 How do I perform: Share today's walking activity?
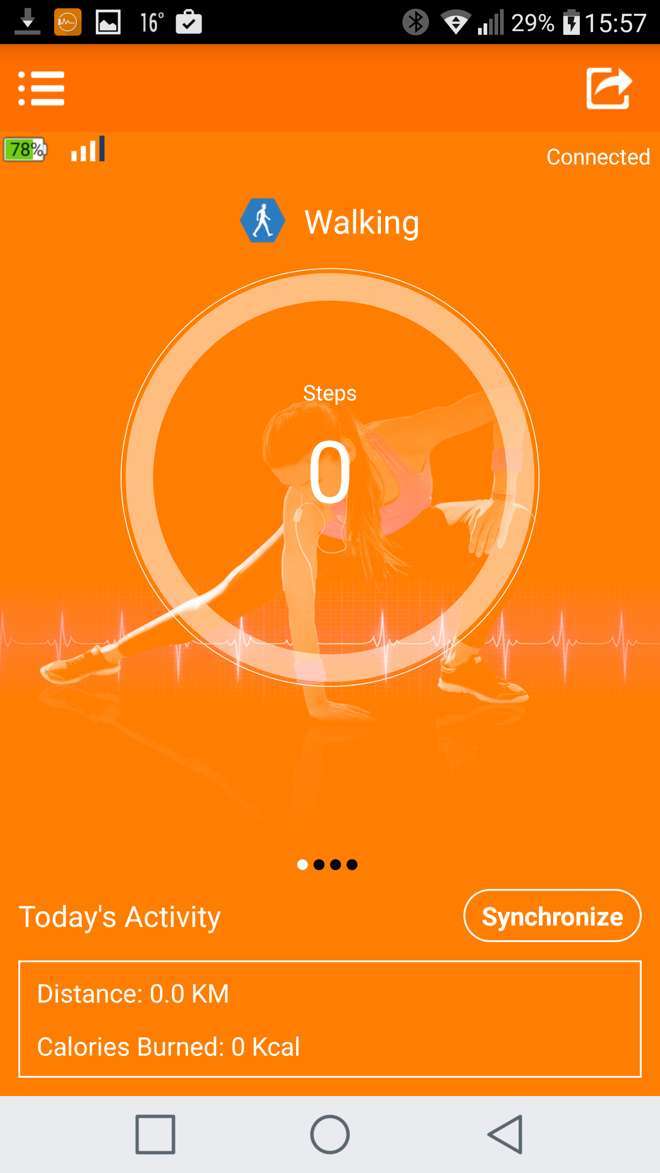[x=608, y=88]
